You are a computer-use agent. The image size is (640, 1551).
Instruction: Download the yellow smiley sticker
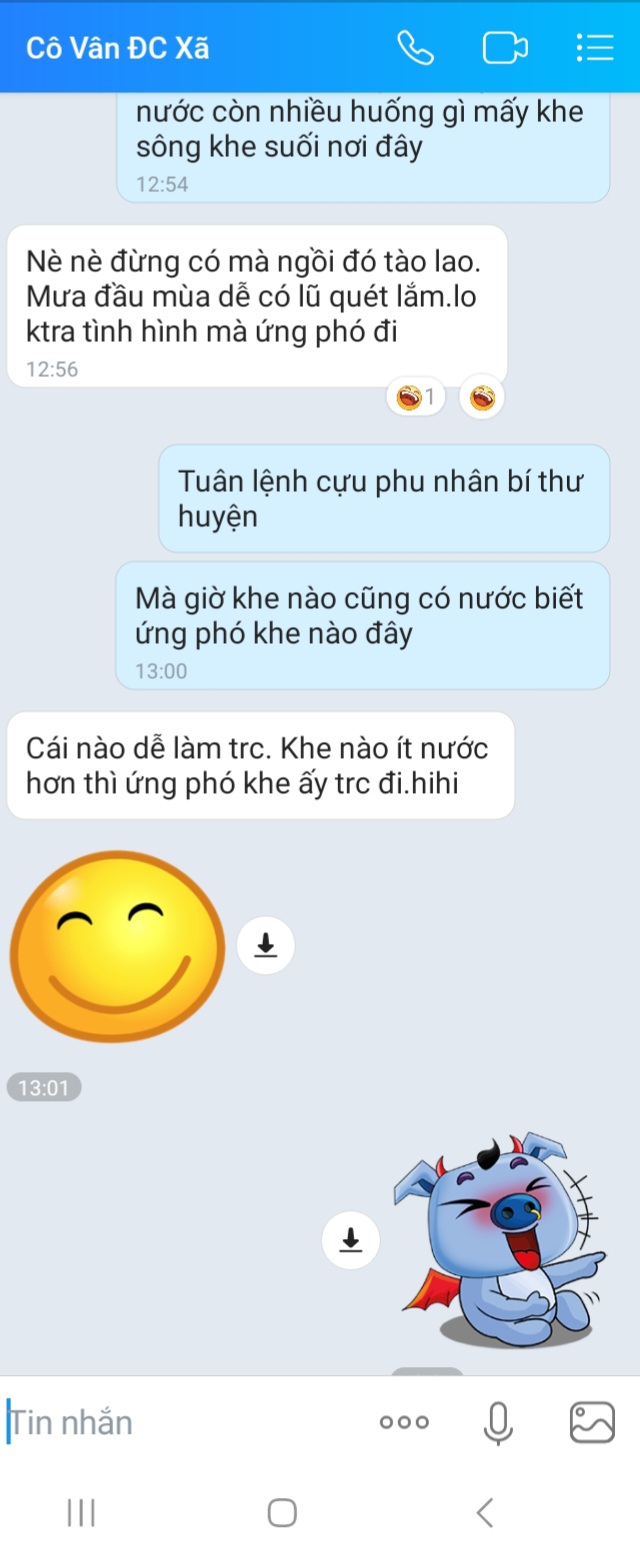tap(265, 944)
